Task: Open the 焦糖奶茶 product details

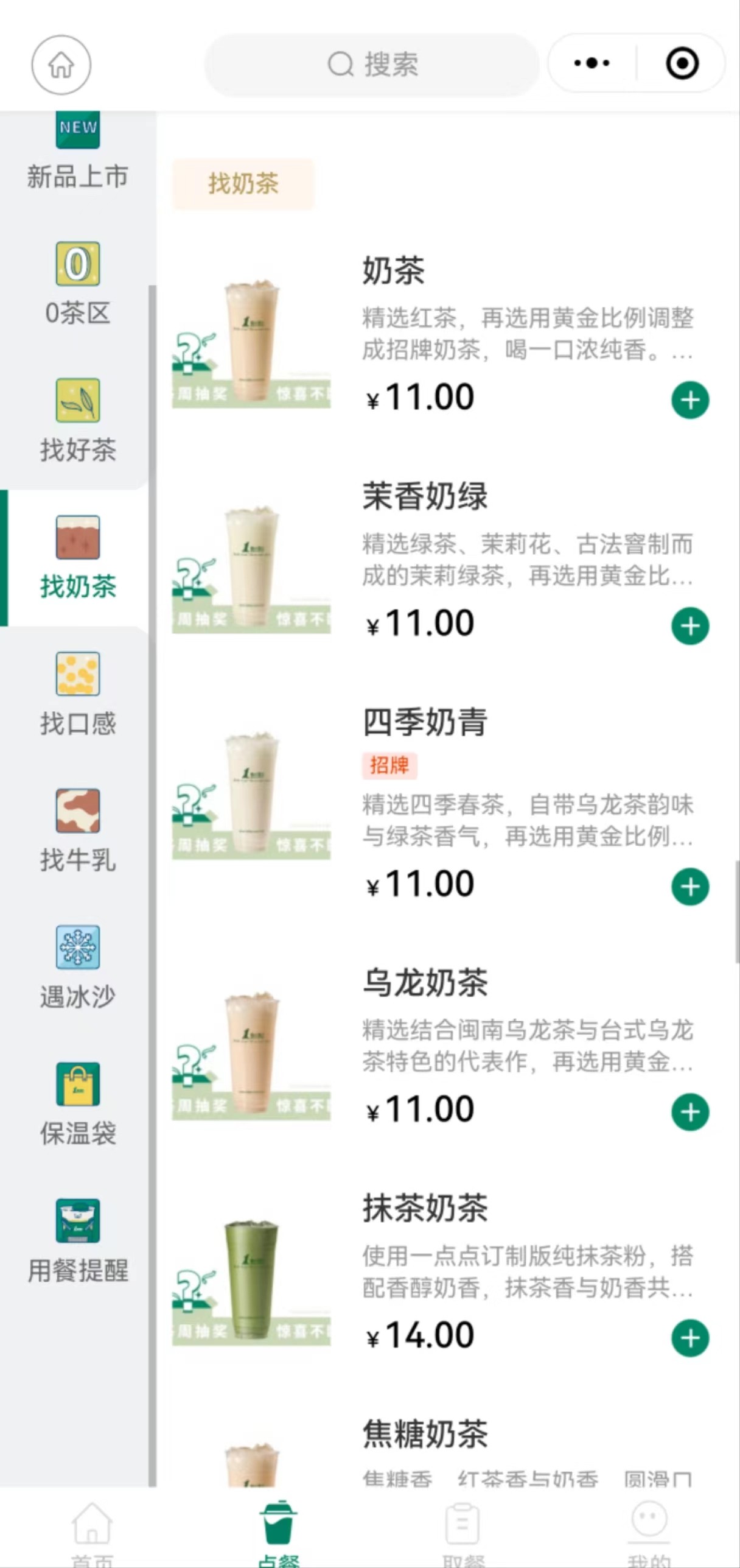Action: (425, 1435)
